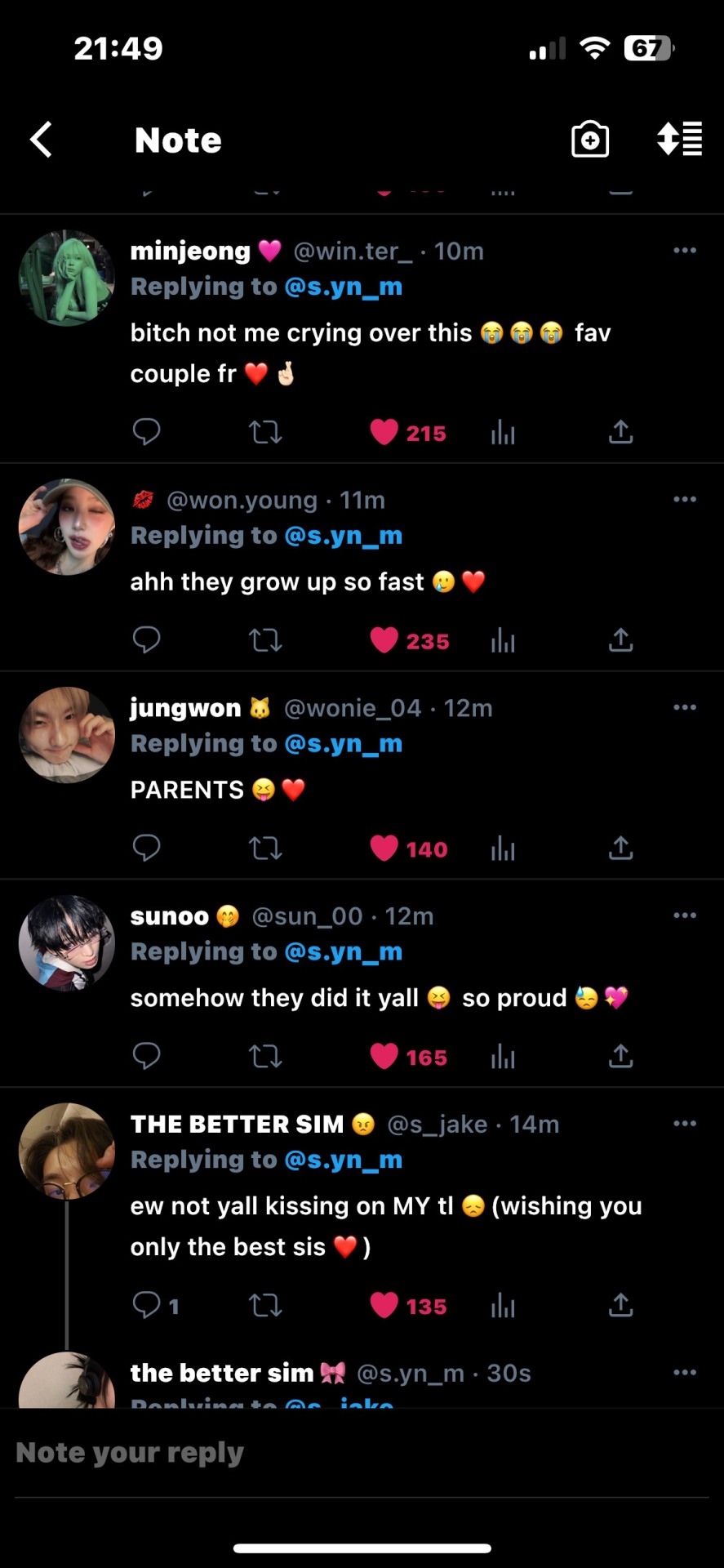The height and width of the screenshot is (1568, 724).
Task: Open overflow menu on THE BETTER SIM's reply
Action: pyautogui.click(x=684, y=1124)
